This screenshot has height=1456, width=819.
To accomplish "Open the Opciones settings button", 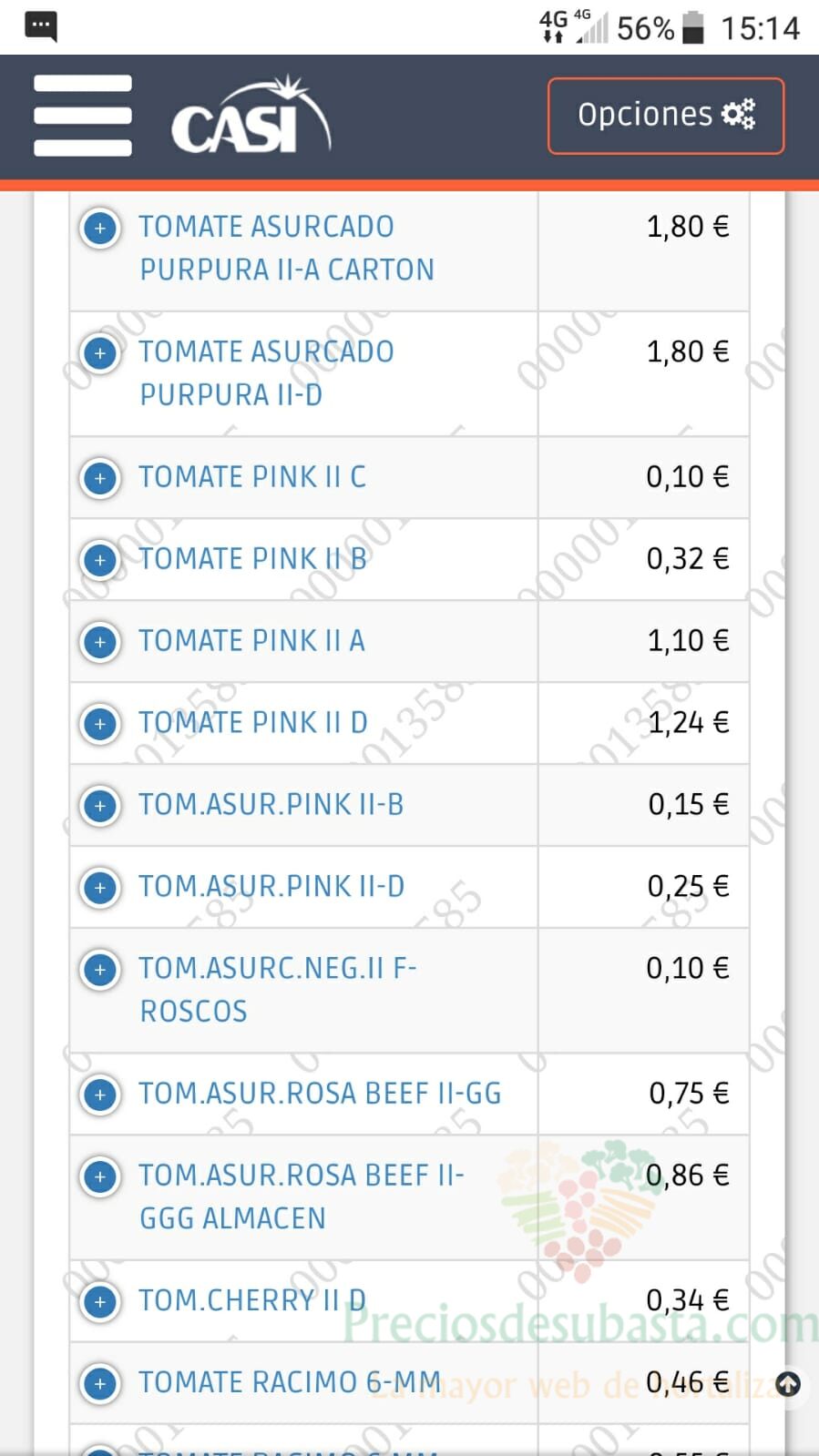I will click(665, 116).
